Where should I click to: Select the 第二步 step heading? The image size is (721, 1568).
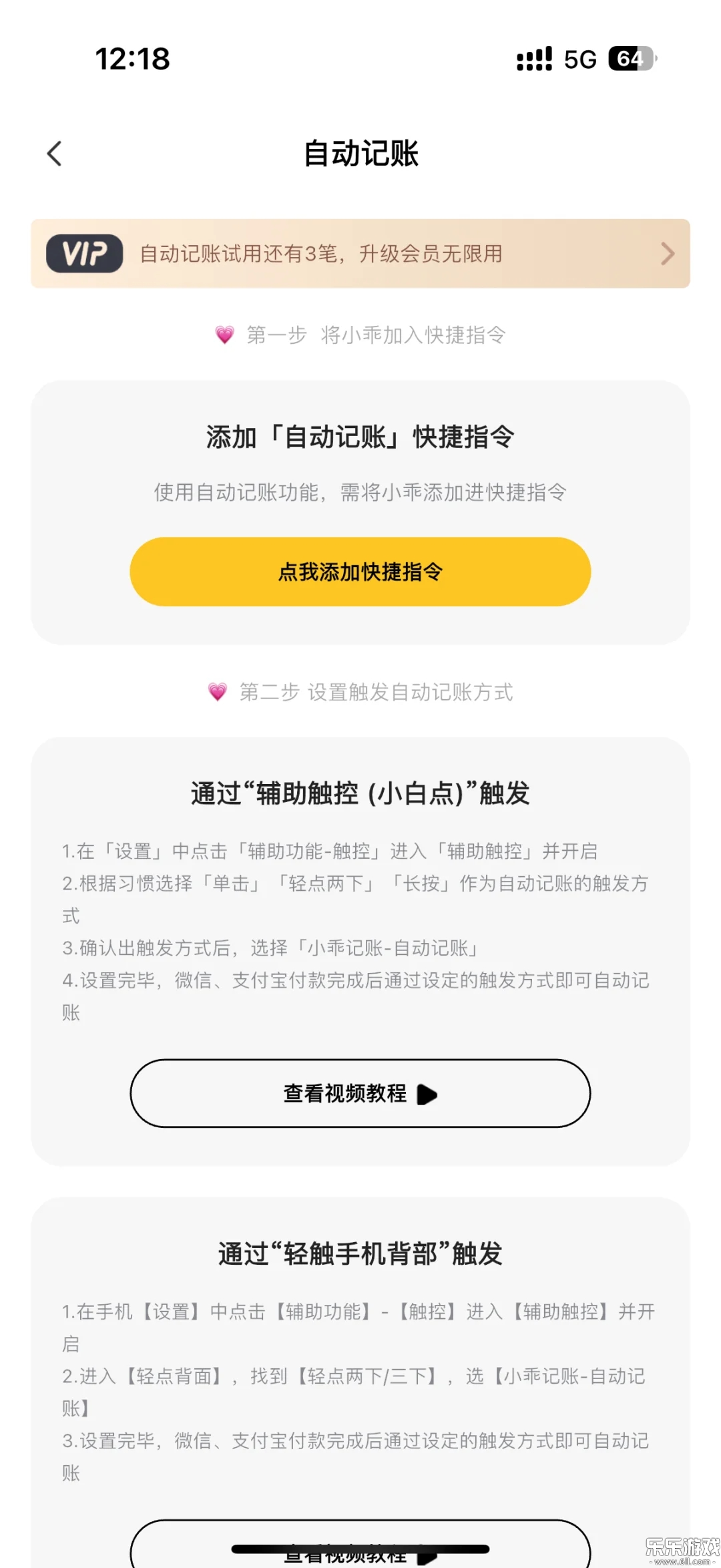coord(377,693)
